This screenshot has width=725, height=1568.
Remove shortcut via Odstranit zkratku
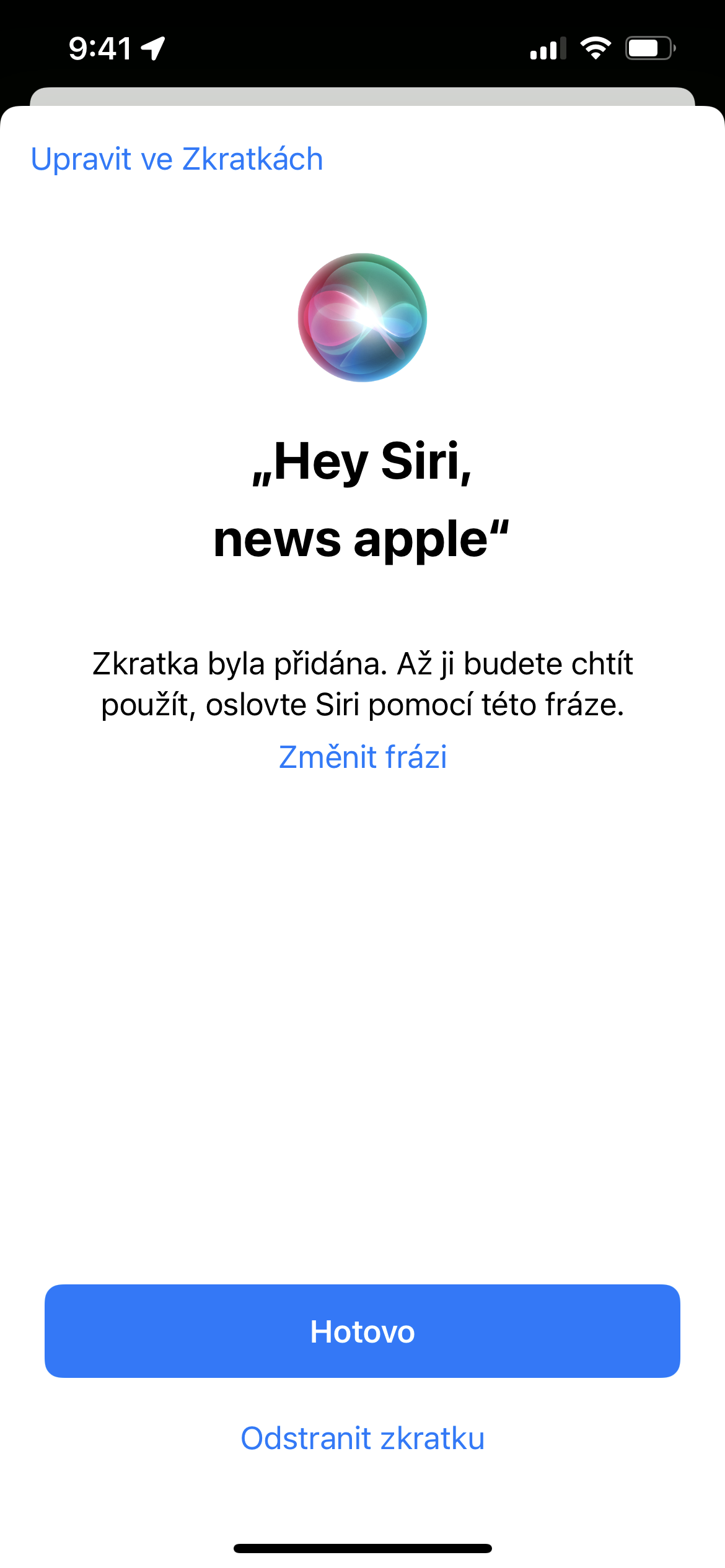[x=362, y=1438]
